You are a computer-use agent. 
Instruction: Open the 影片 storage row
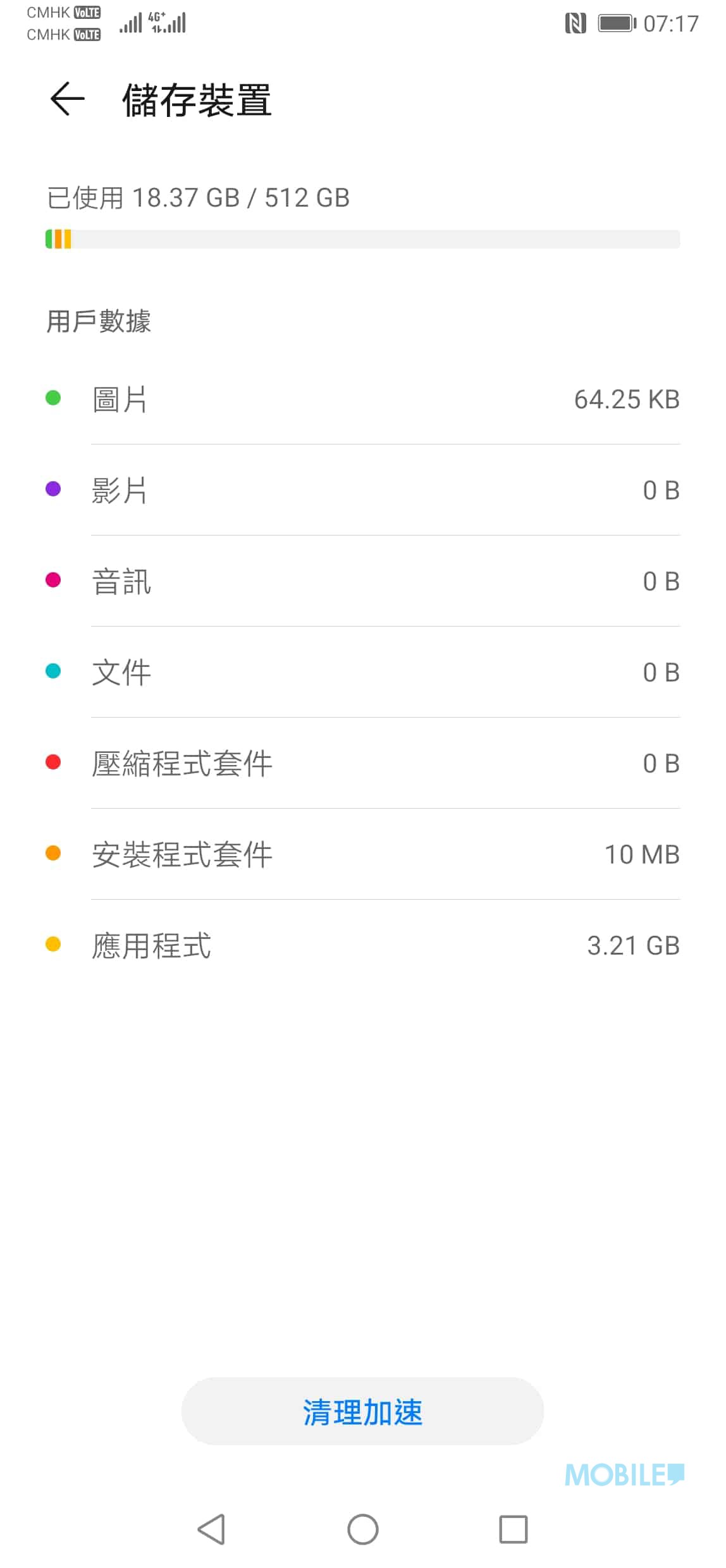[363, 490]
